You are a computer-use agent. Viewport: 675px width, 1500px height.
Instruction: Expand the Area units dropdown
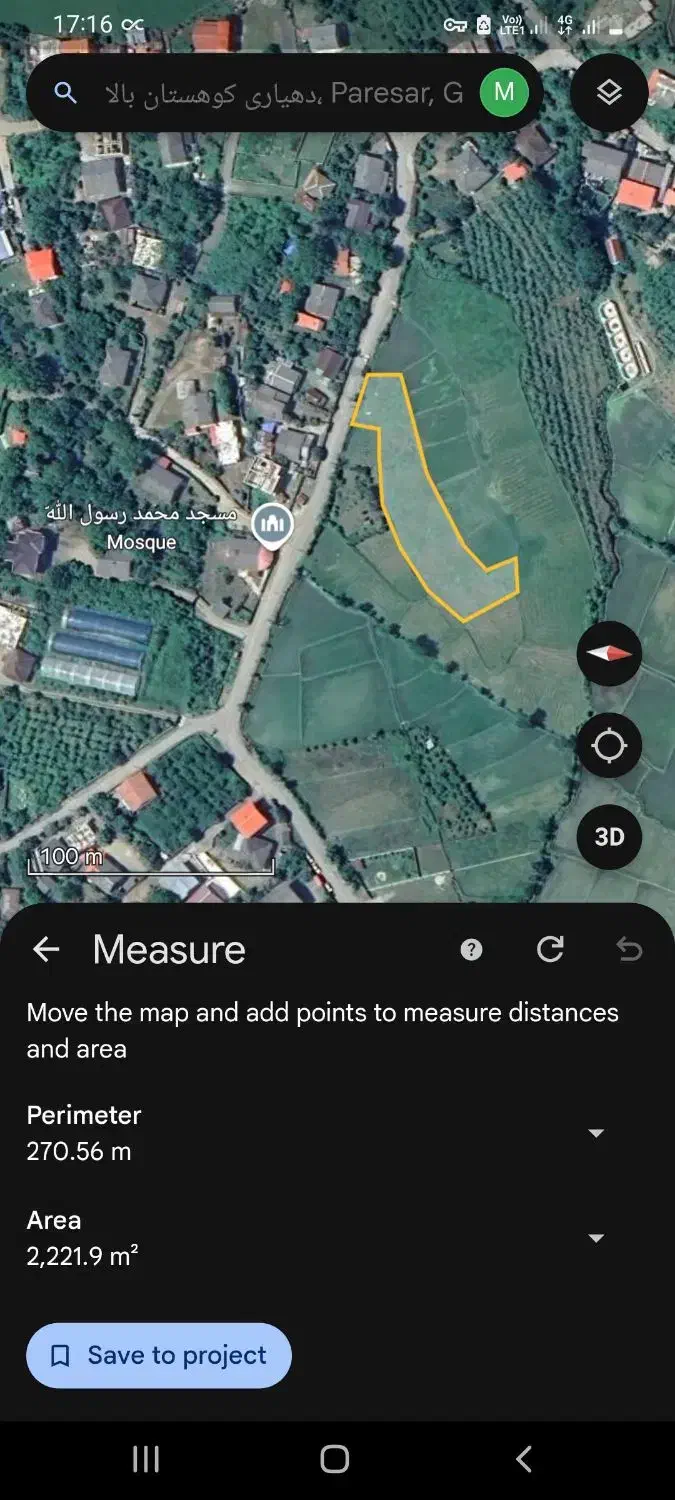(596, 1238)
